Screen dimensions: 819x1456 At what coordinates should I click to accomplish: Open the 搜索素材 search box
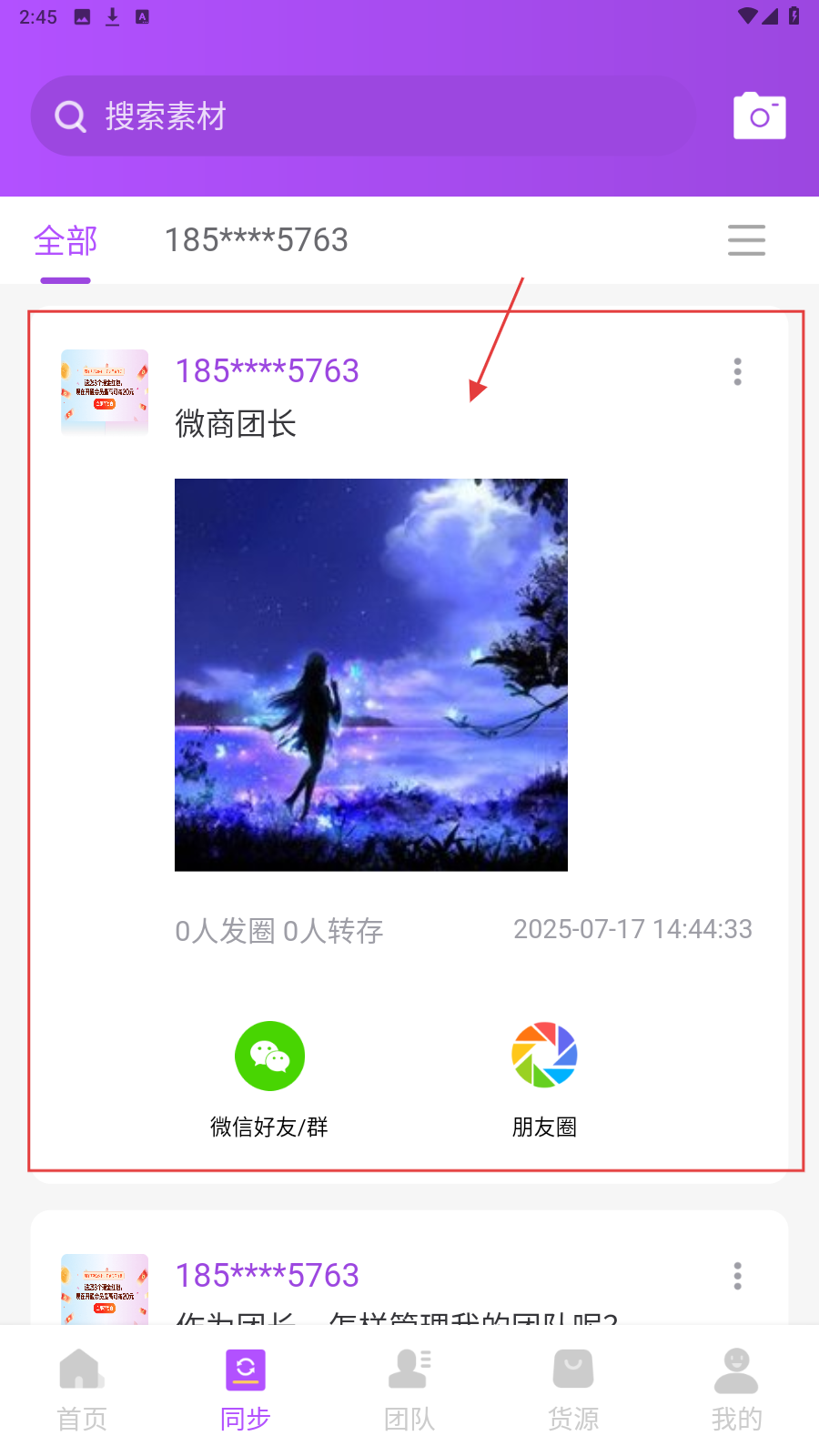[364, 116]
